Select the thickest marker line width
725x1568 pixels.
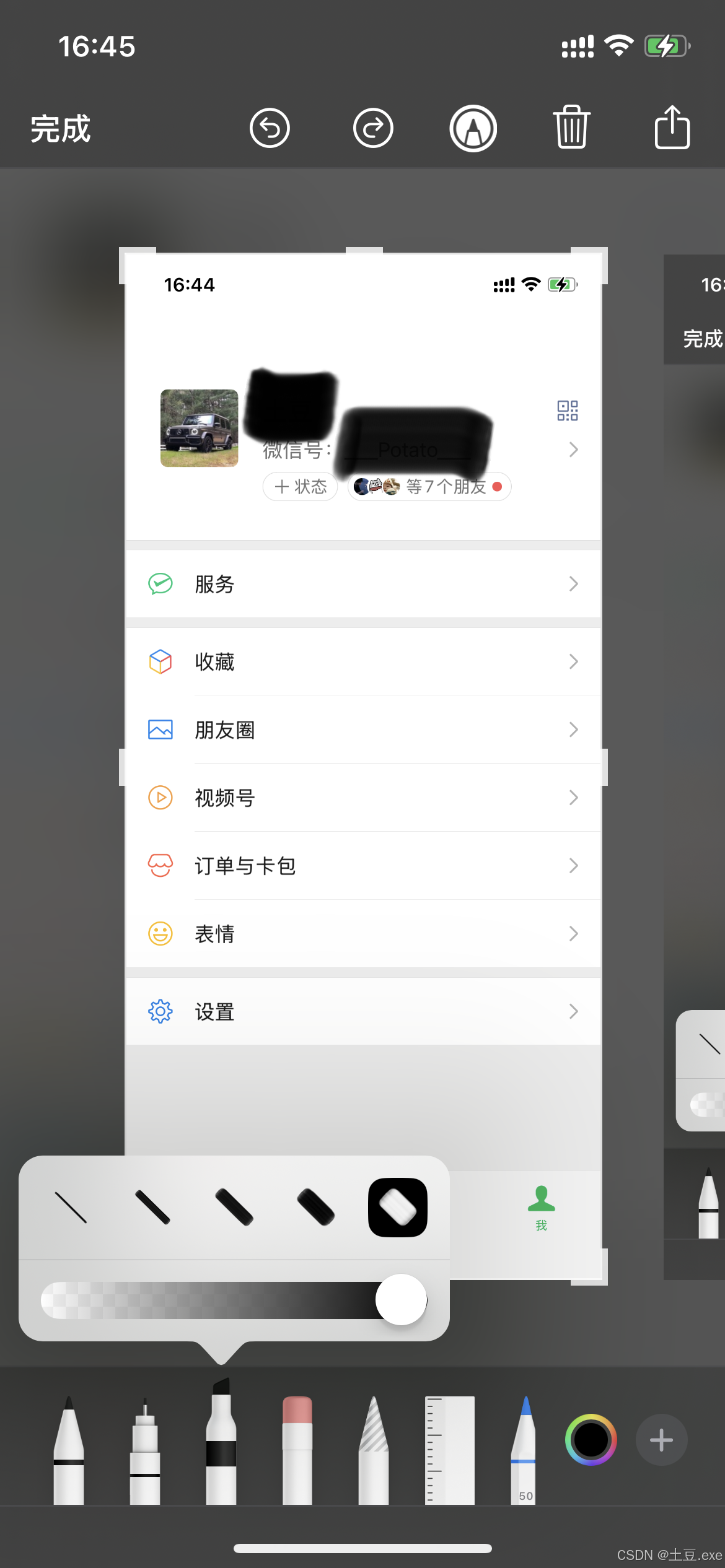pos(398,1208)
